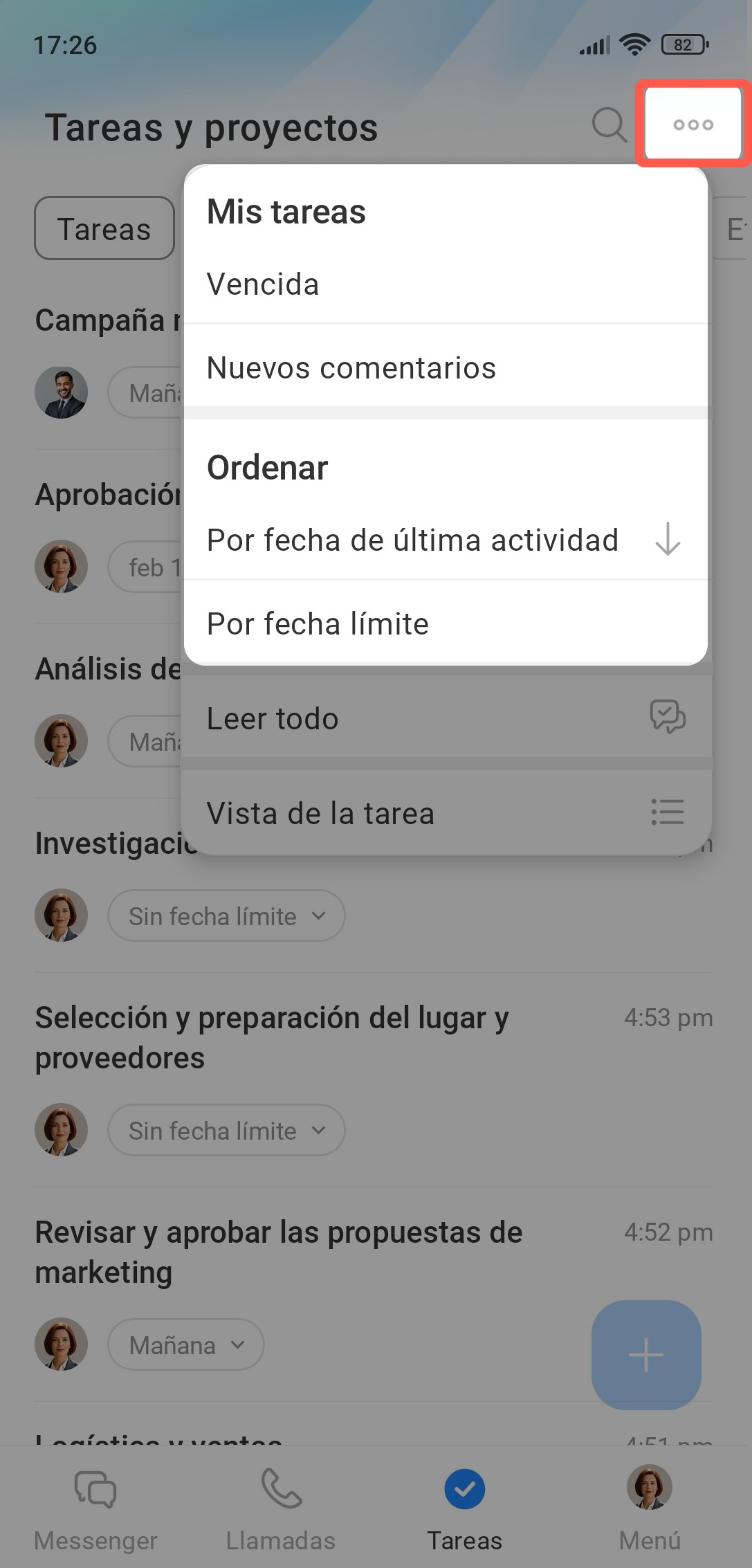Image resolution: width=752 pixels, height=1568 pixels.
Task: Sort by fecha de última actividad
Action: tap(412, 540)
